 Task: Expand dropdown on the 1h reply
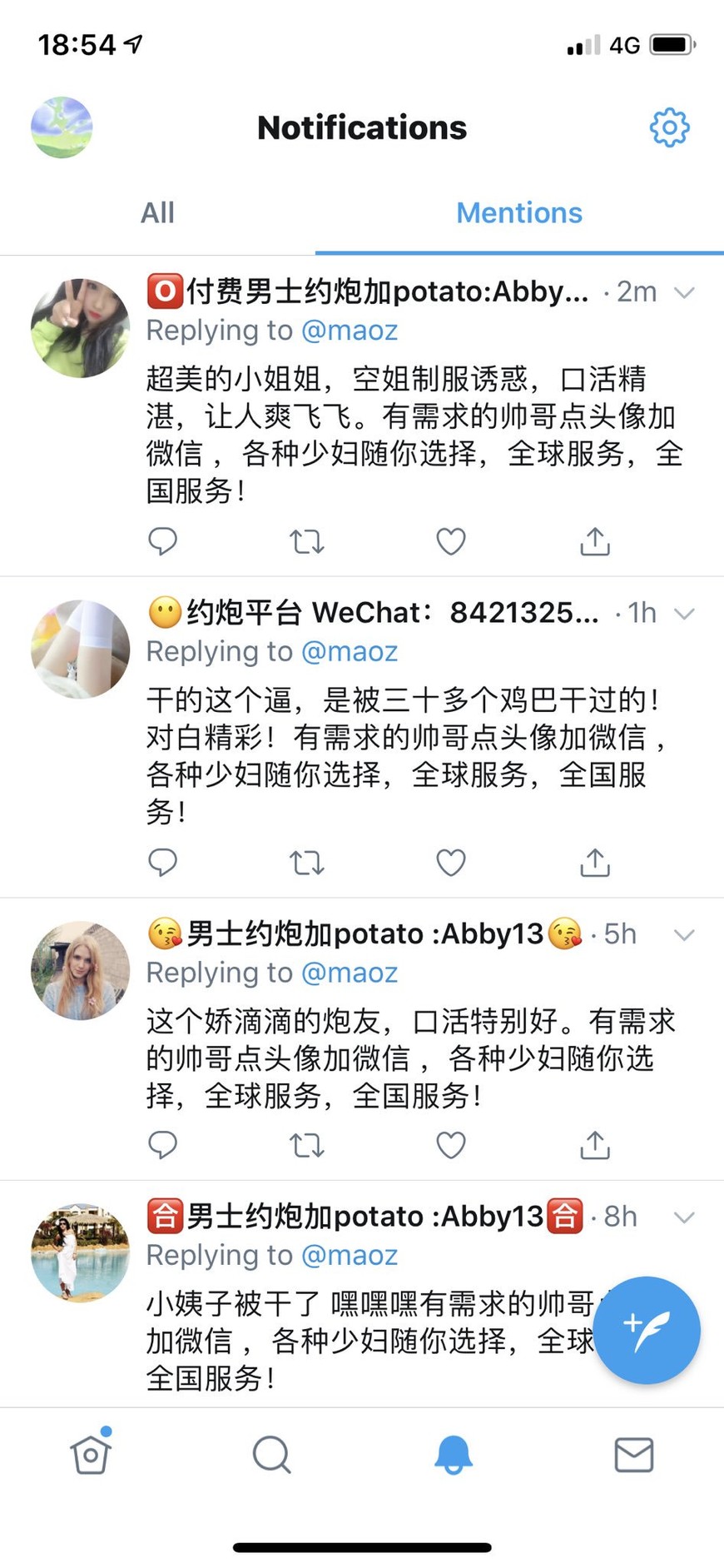(684, 614)
